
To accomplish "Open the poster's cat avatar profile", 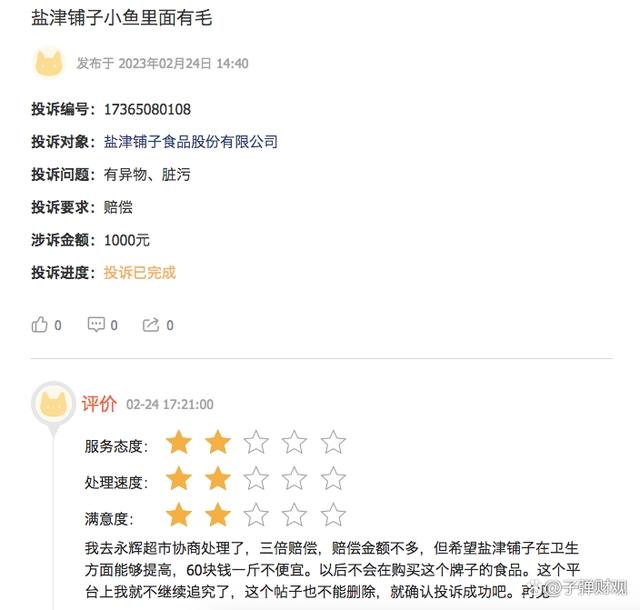I will pos(49,63).
